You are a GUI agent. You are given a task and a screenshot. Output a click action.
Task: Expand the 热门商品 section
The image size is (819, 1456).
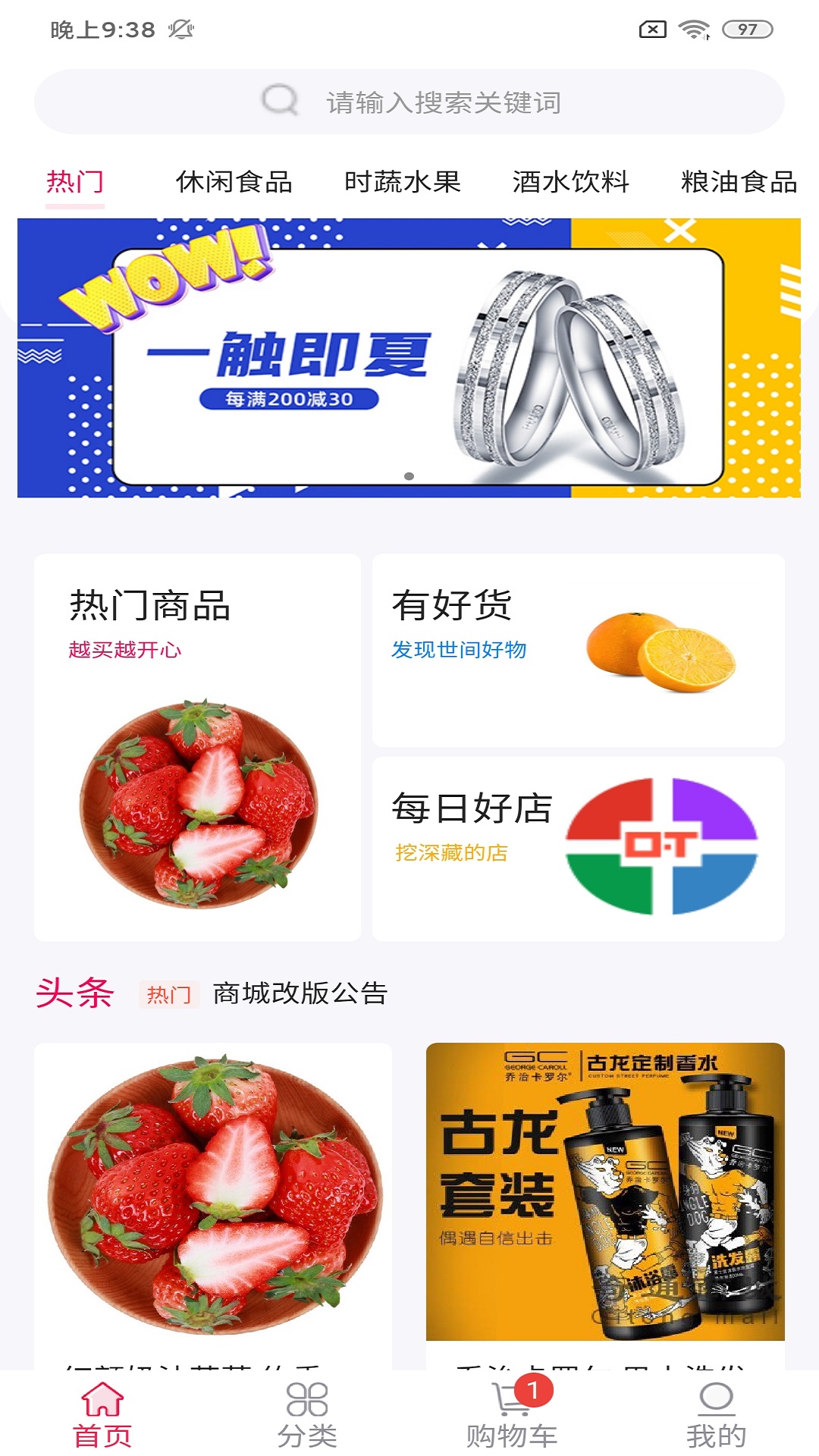[151, 607]
